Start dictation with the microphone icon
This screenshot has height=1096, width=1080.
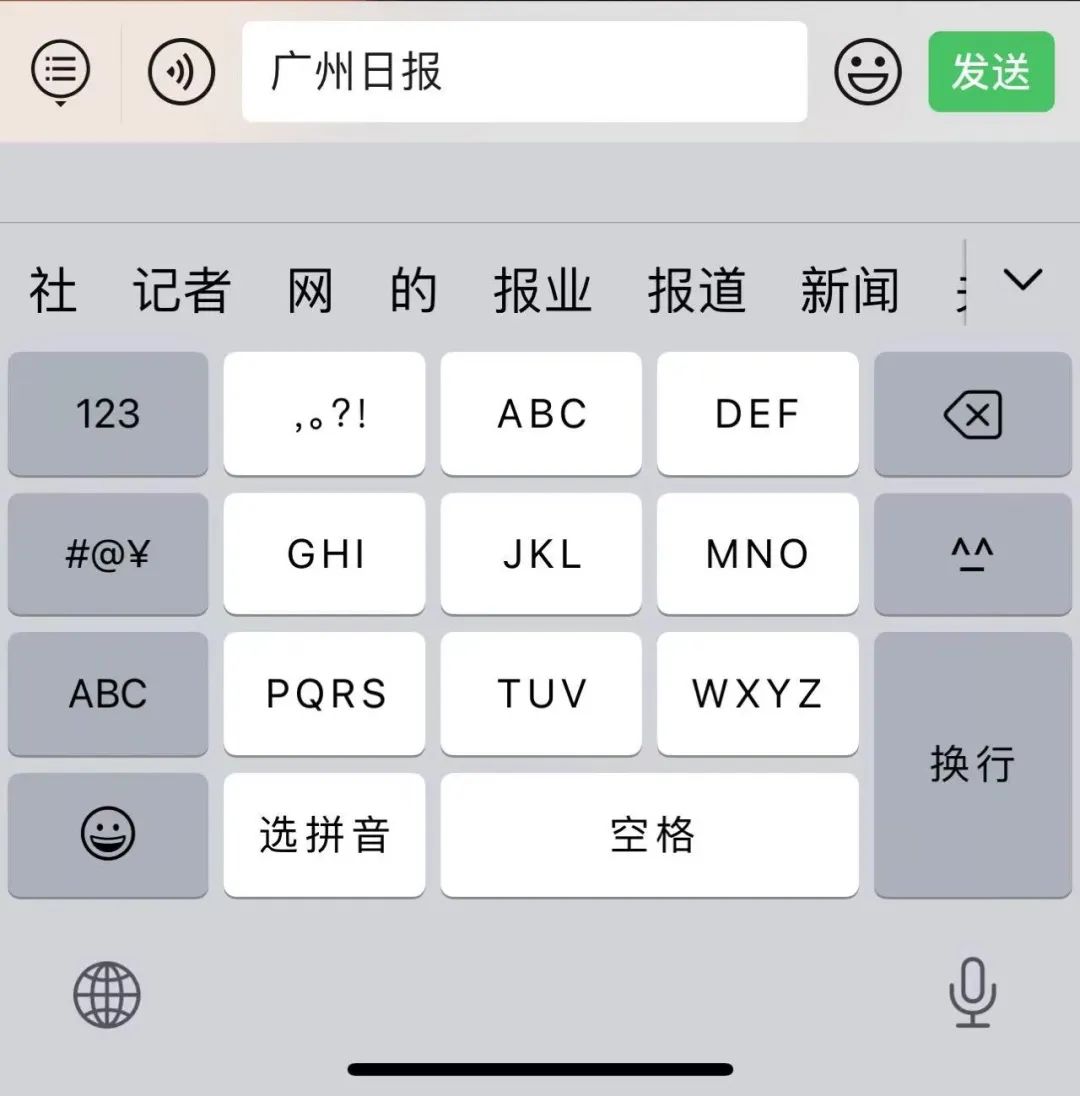point(972,992)
